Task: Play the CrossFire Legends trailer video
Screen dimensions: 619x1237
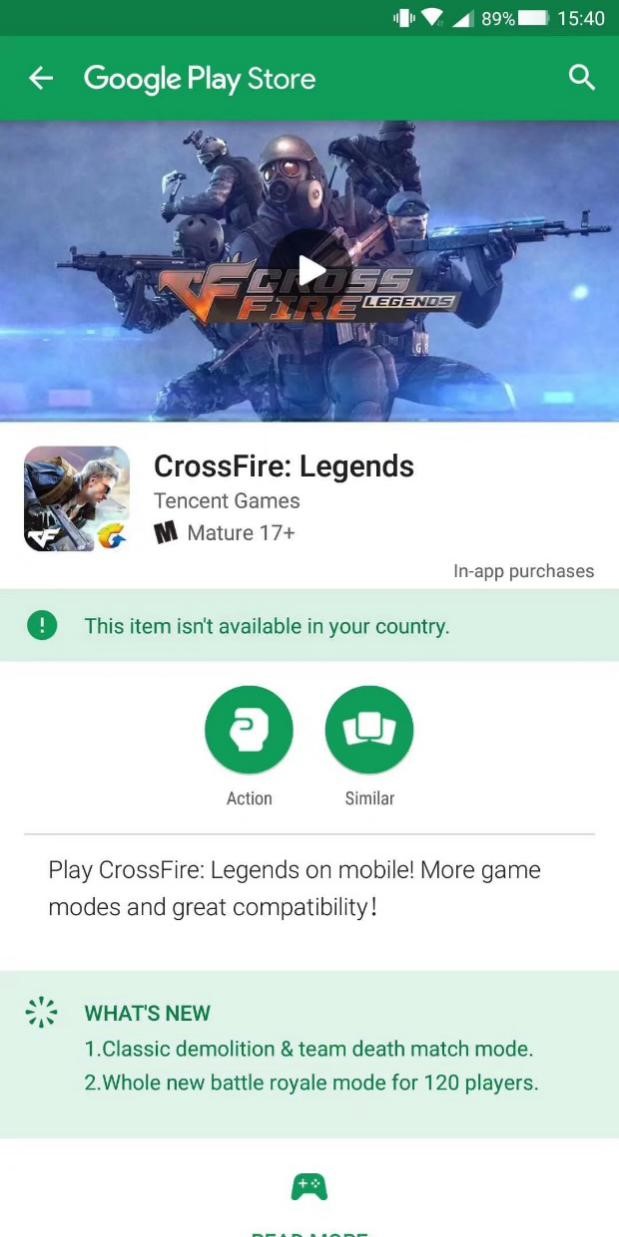Action: tap(312, 271)
